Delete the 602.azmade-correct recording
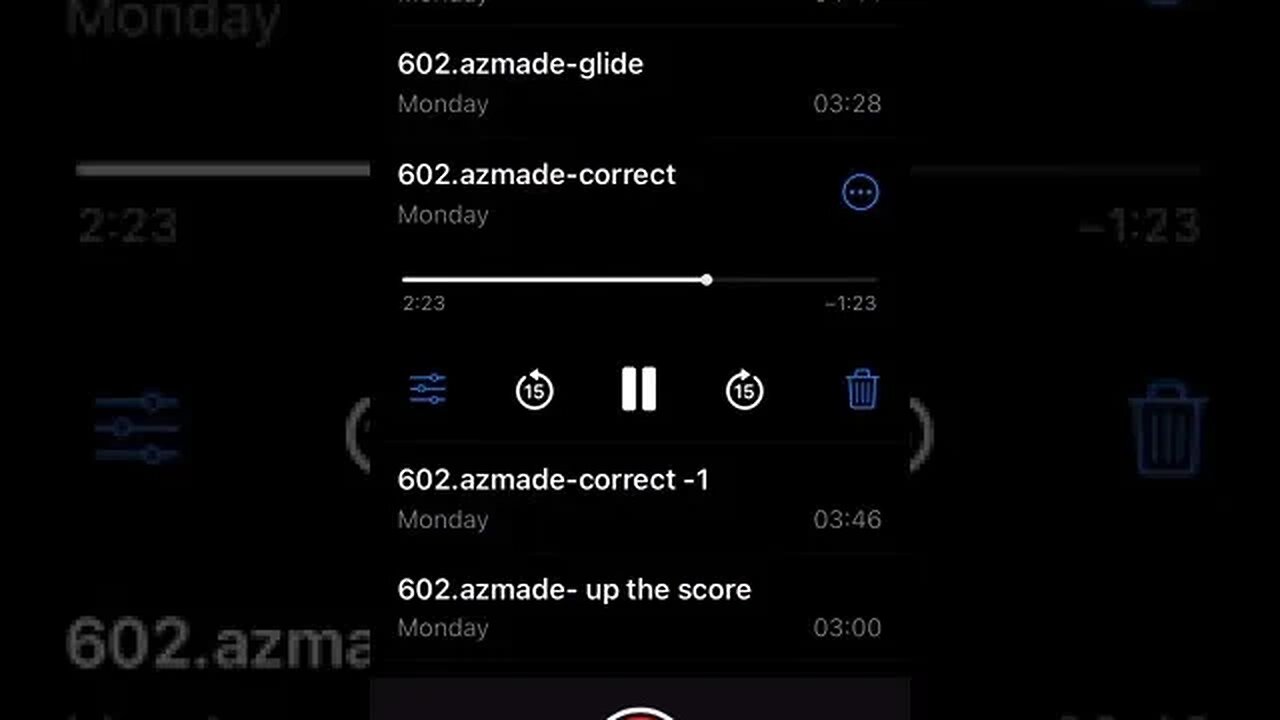Viewport: 1280px width, 720px height. 862,389
